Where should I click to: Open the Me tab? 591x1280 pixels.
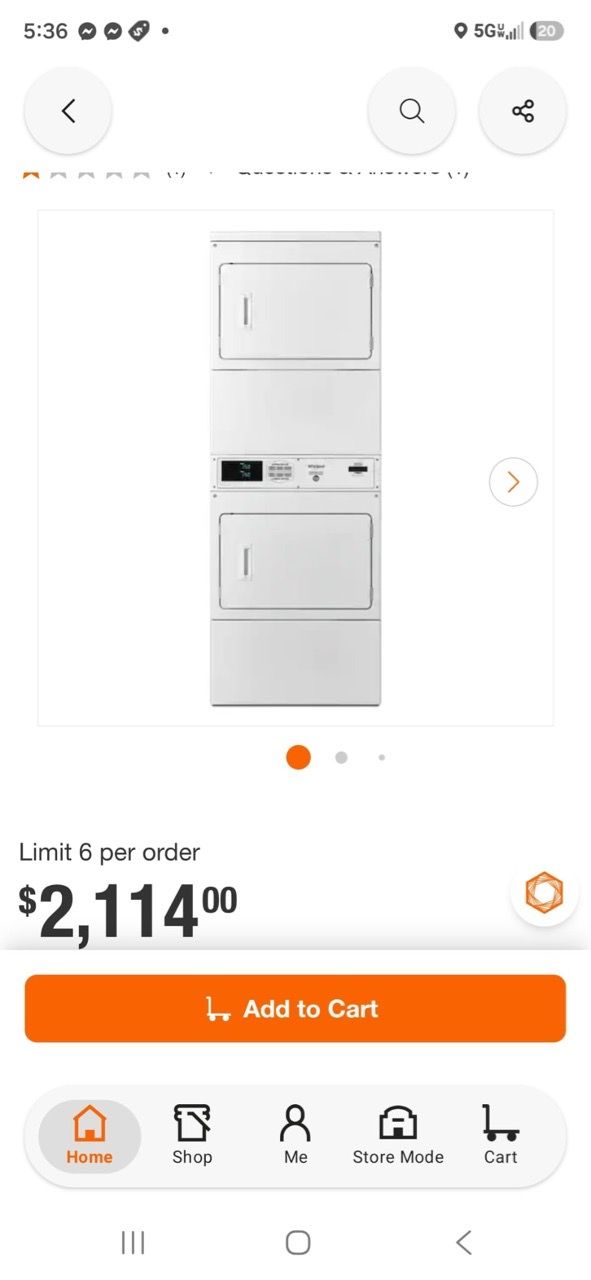[x=295, y=1135]
